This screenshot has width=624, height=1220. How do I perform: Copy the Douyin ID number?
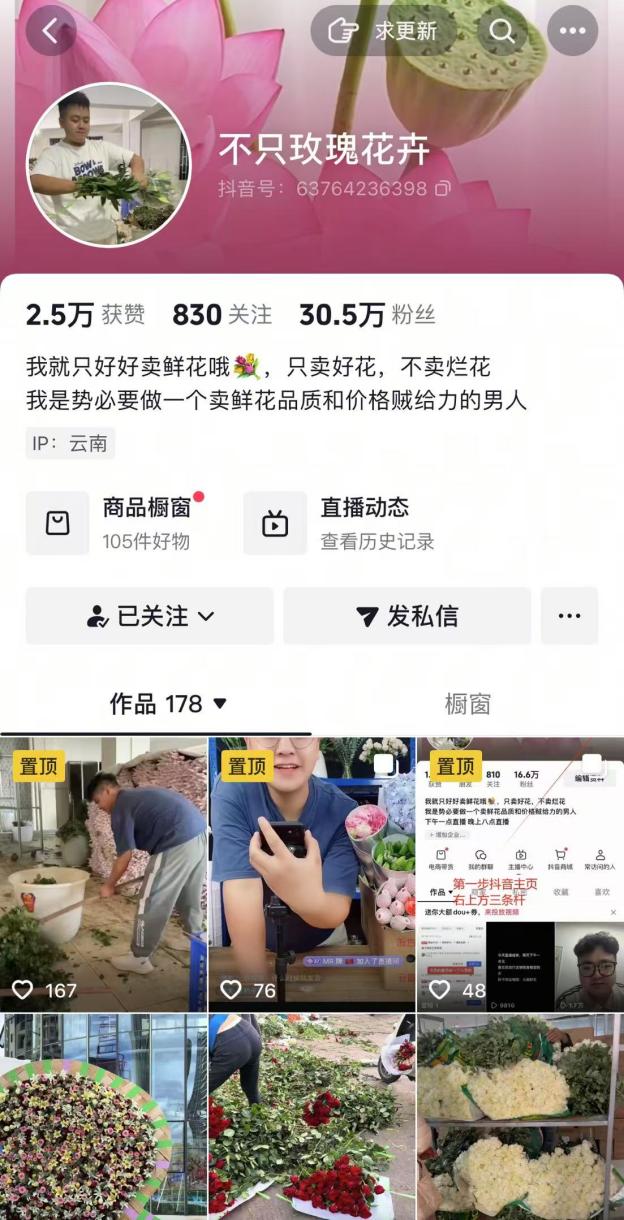[x=443, y=188]
